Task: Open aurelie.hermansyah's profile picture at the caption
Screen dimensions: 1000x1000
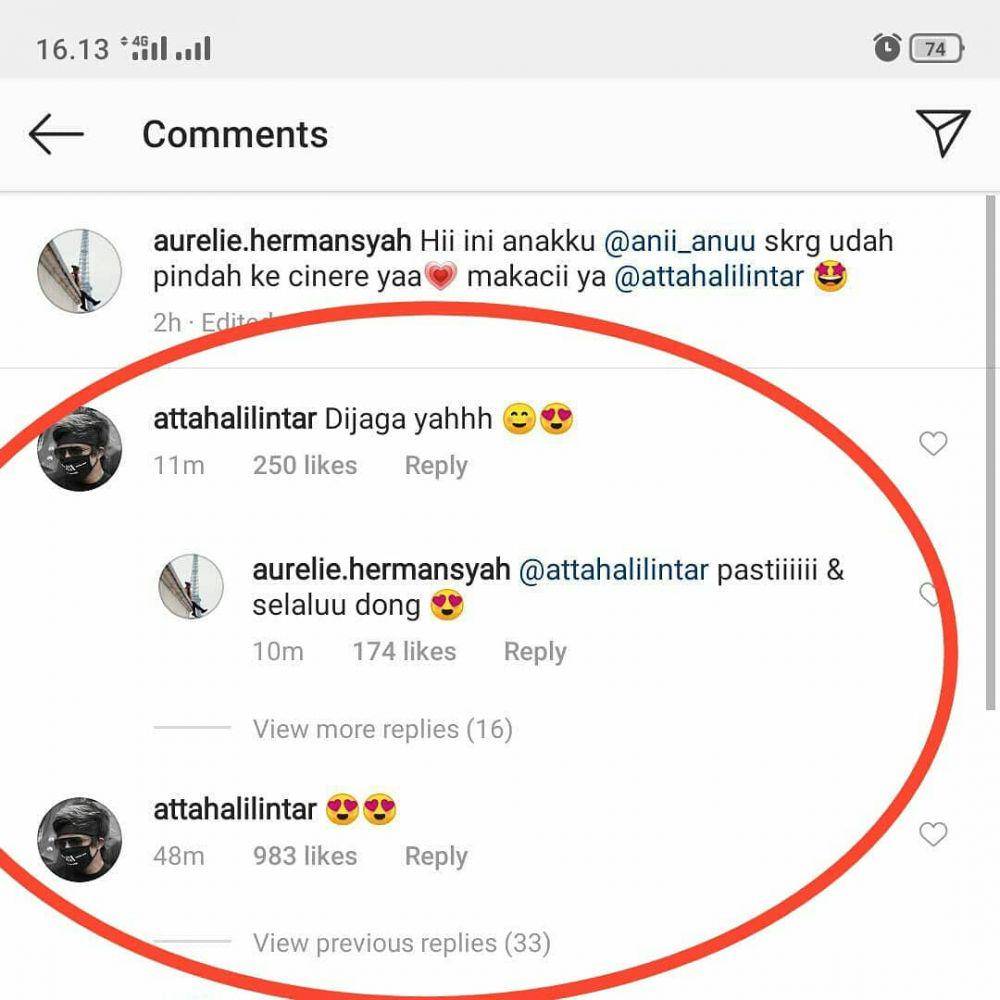Action: tap(79, 270)
